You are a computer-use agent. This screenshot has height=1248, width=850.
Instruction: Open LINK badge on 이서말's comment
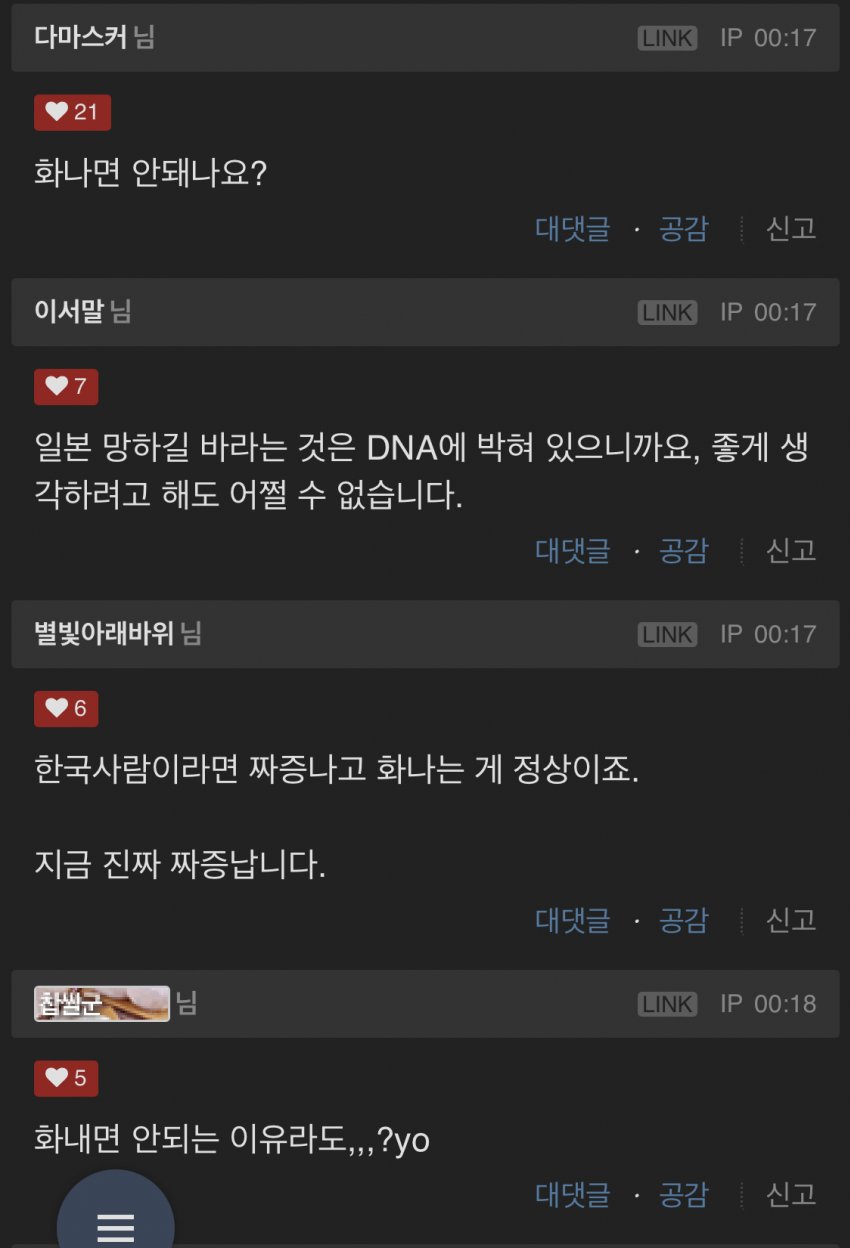coord(667,312)
